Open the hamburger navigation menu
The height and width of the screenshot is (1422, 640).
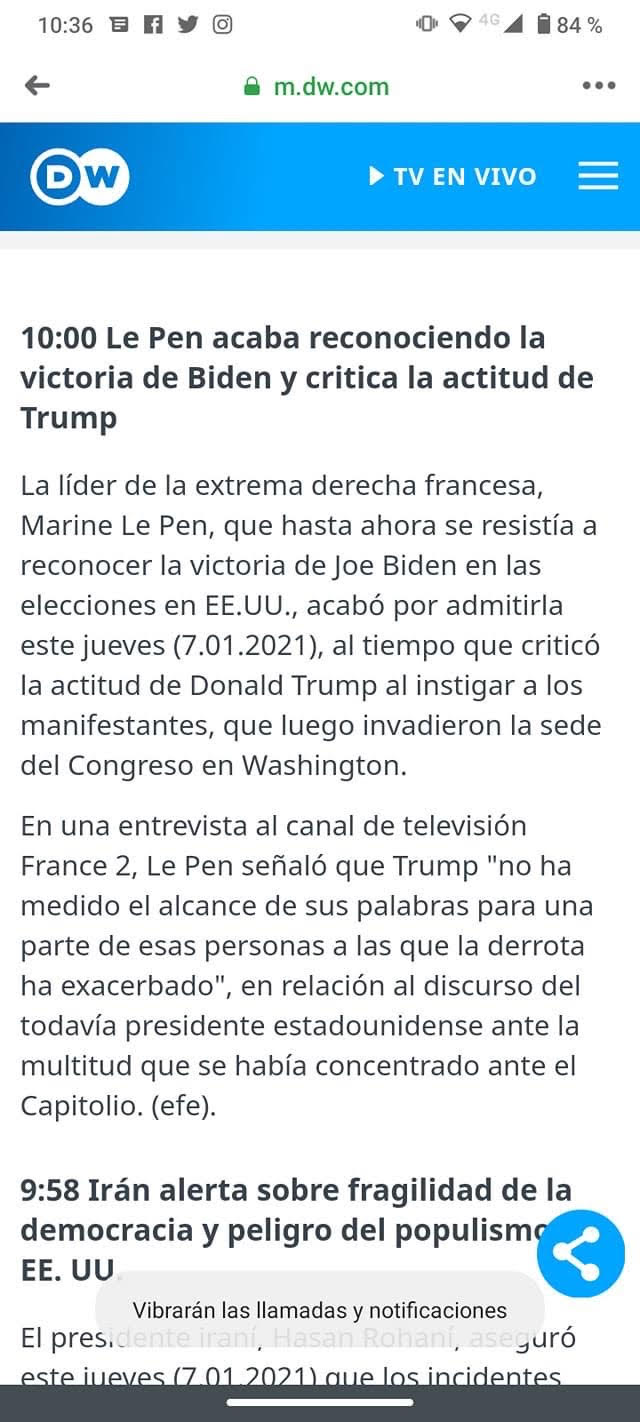tap(598, 176)
